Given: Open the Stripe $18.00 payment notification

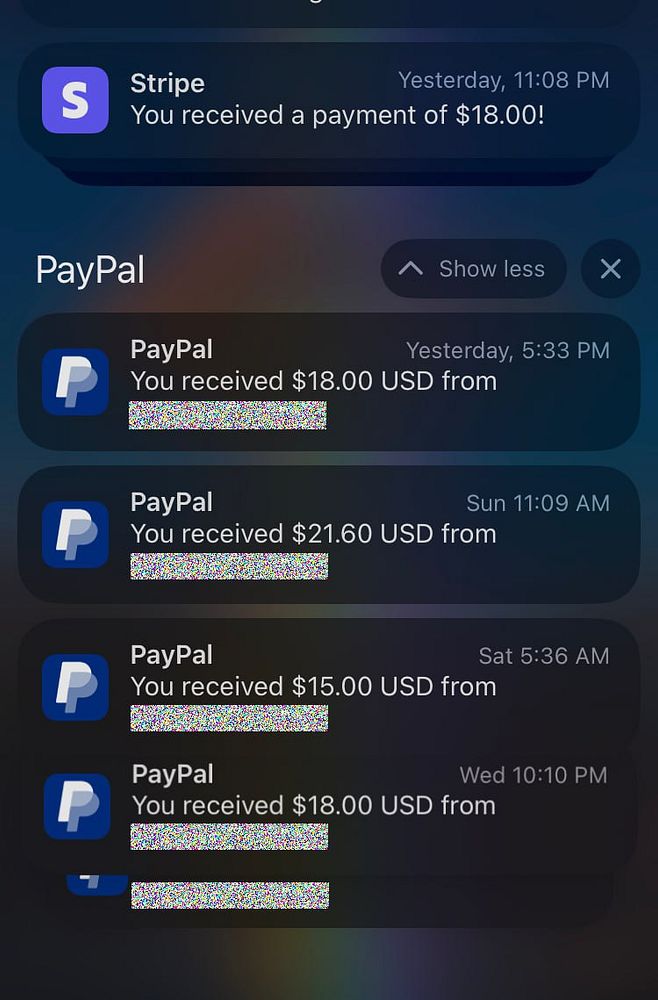Looking at the screenshot, I should click(328, 100).
